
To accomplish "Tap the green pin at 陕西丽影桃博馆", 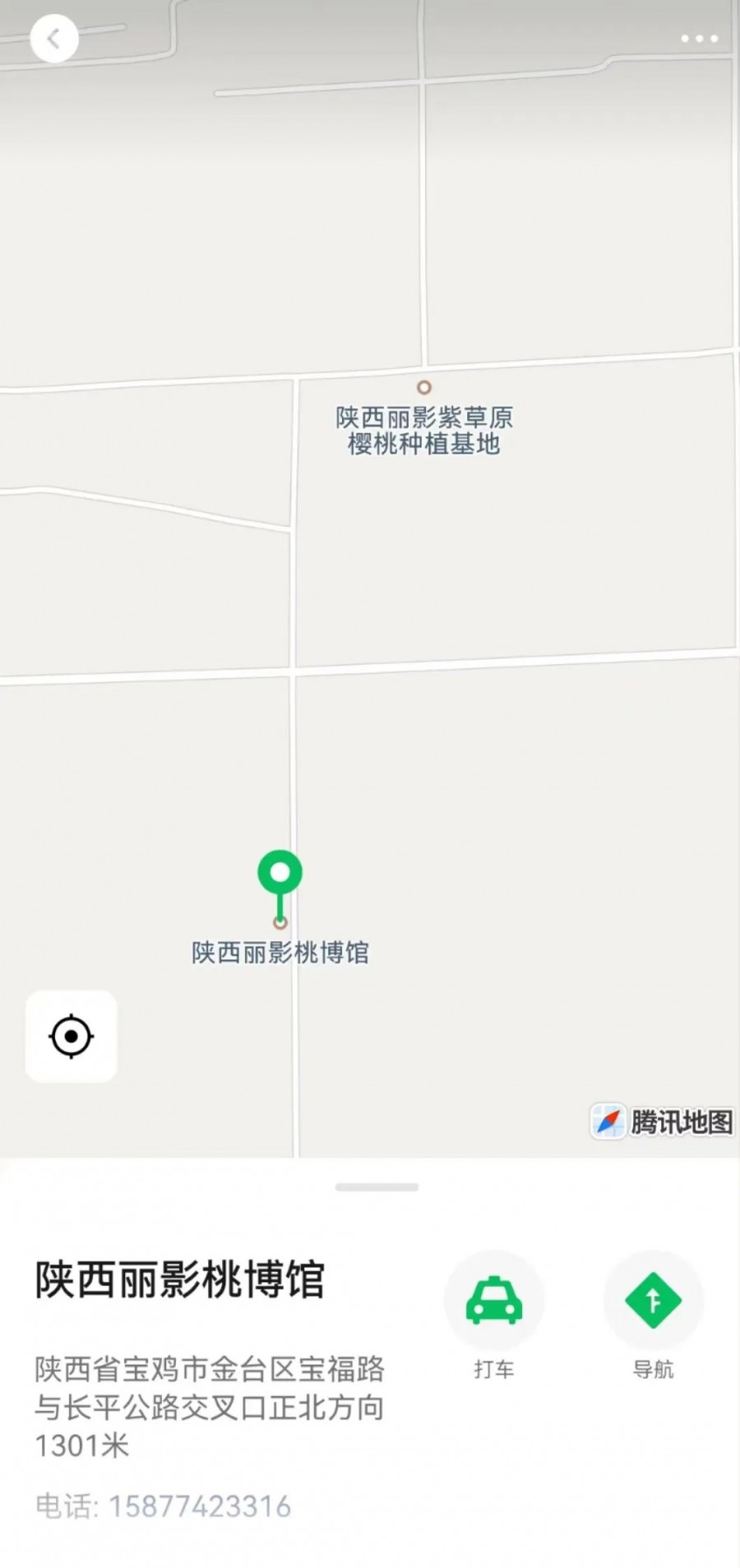I will click(280, 874).
